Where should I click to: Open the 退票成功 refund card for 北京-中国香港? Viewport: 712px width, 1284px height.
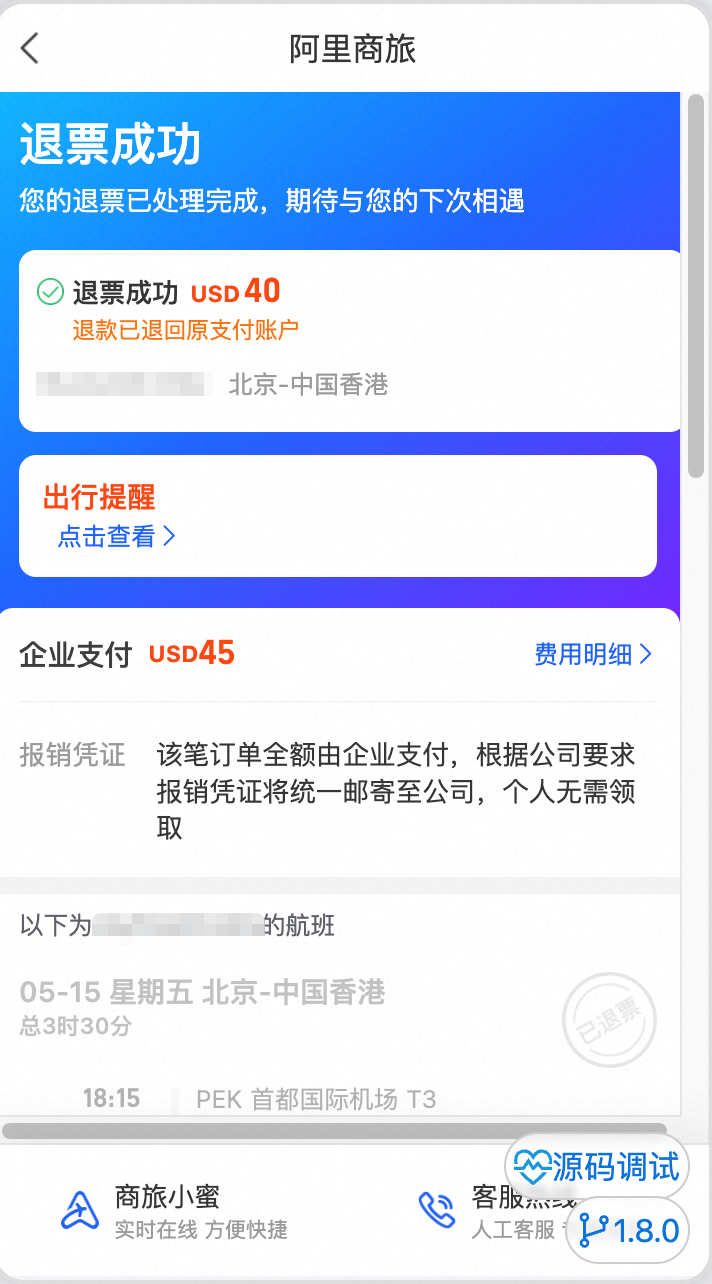pyautogui.click(x=350, y=340)
